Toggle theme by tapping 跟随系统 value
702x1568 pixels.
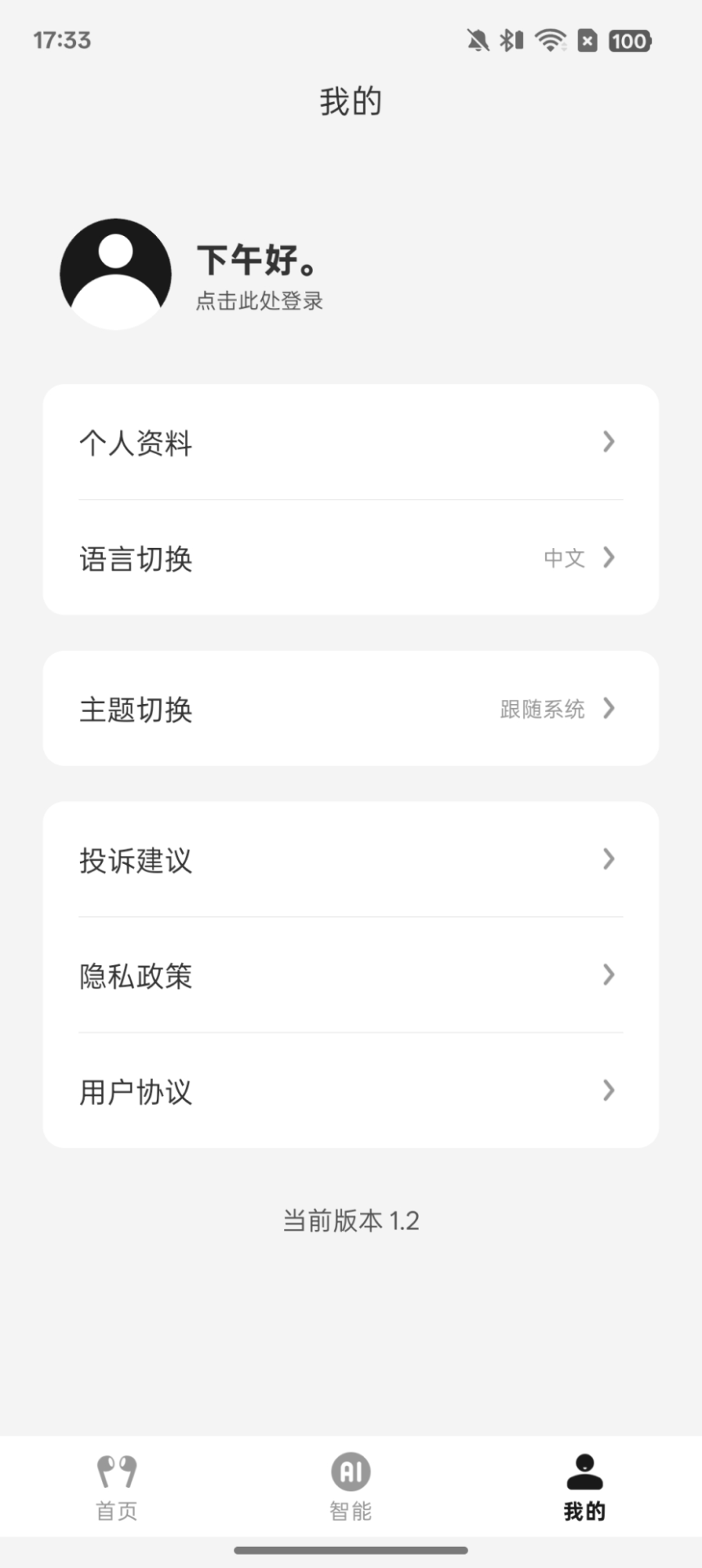point(543,710)
